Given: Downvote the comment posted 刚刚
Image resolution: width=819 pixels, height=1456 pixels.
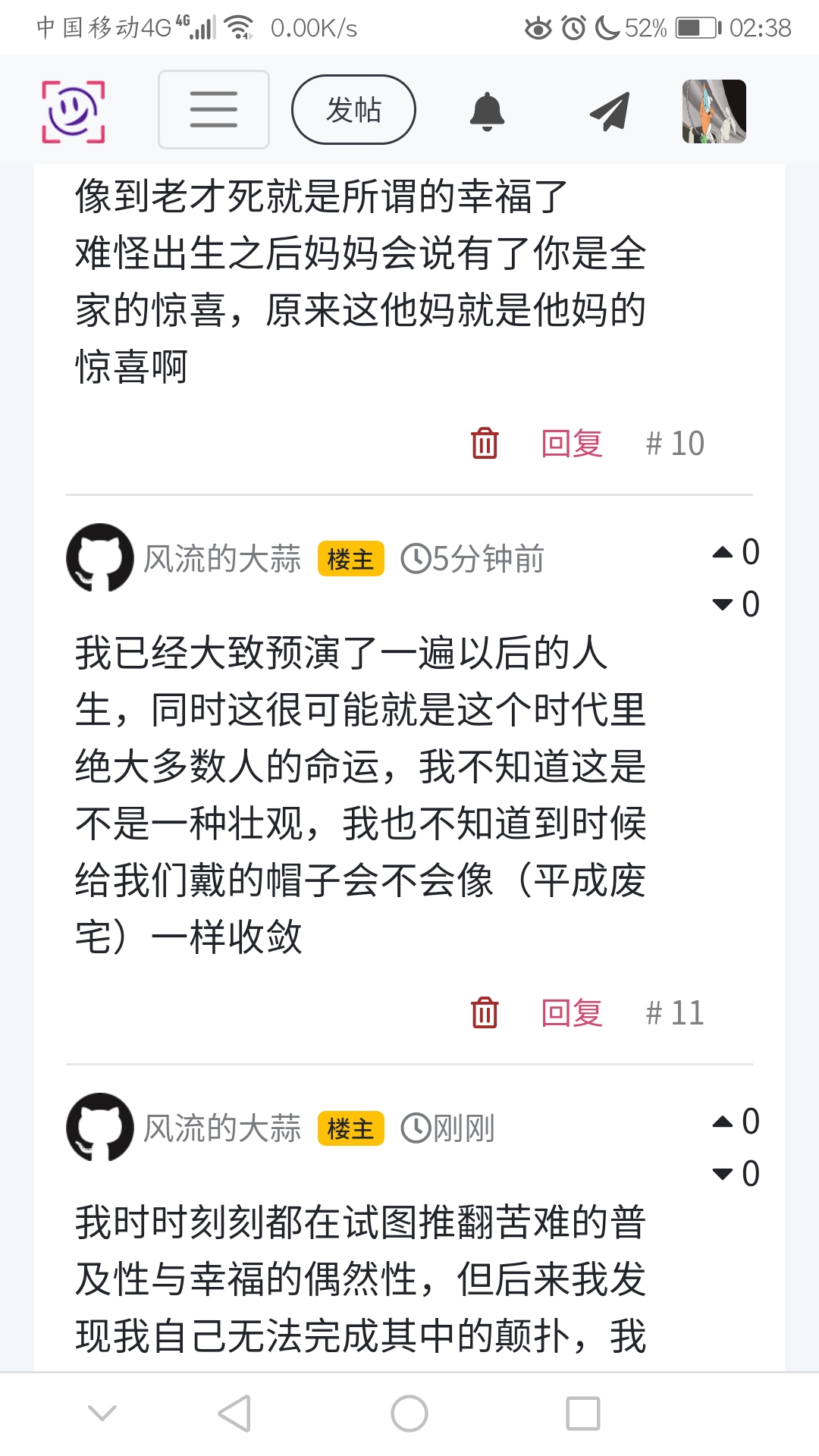Looking at the screenshot, I should pos(723,1174).
